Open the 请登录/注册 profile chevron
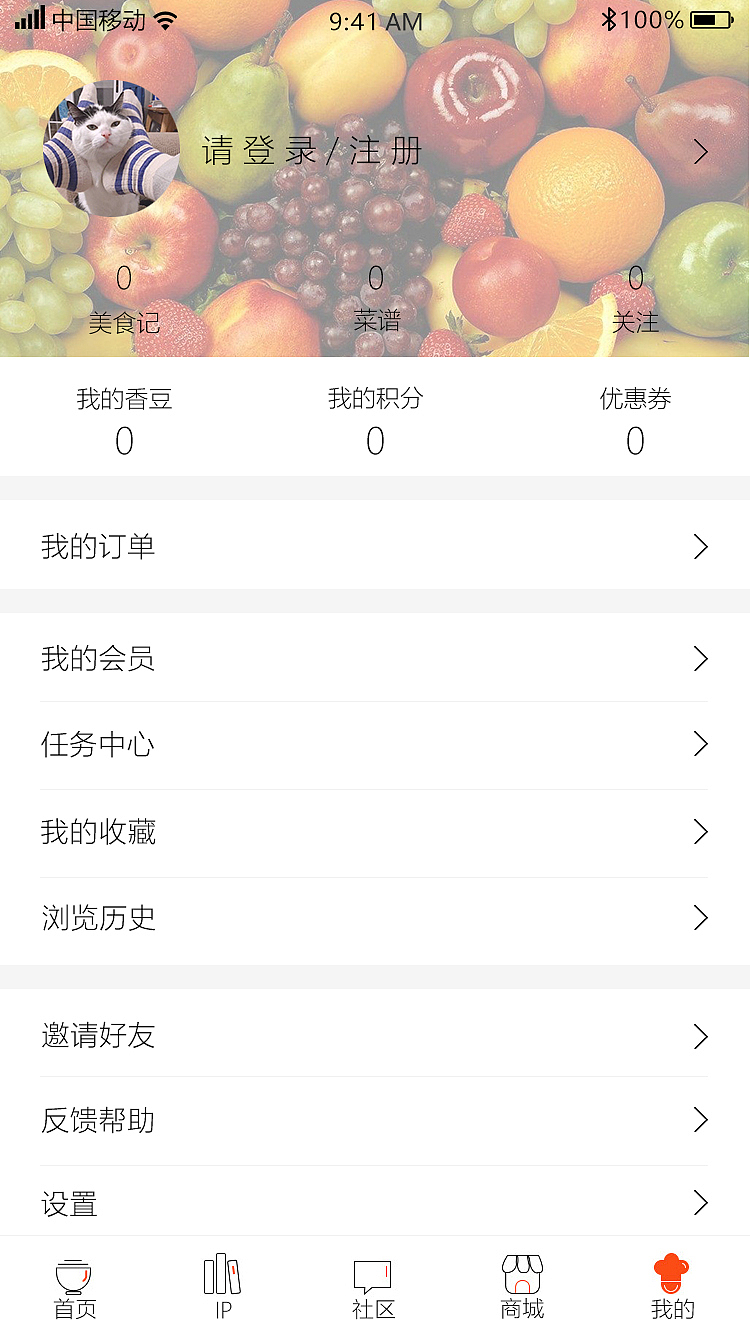This screenshot has width=750, height=1334. (700, 152)
